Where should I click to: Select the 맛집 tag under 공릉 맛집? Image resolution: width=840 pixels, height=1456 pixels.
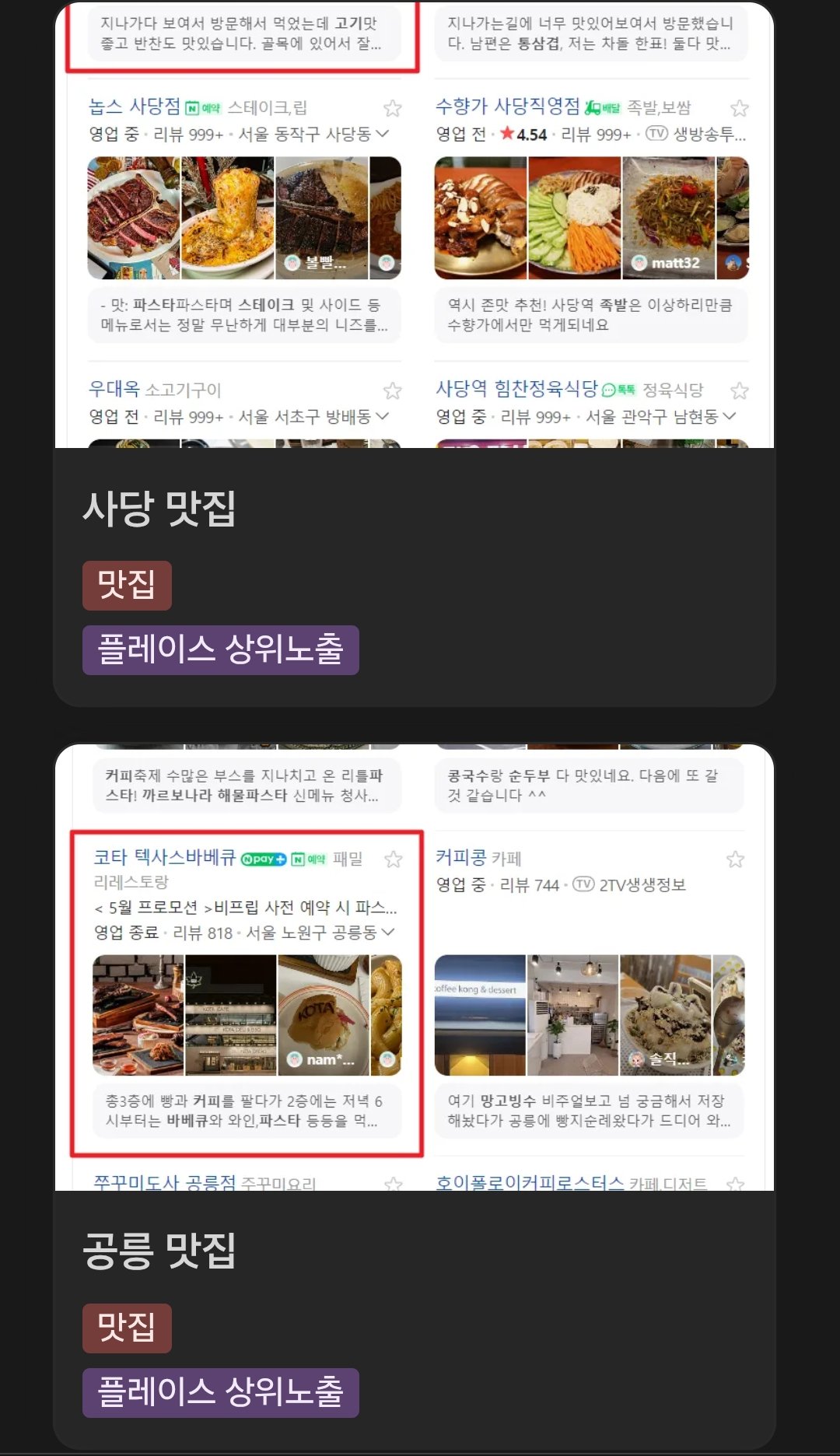click(127, 1328)
